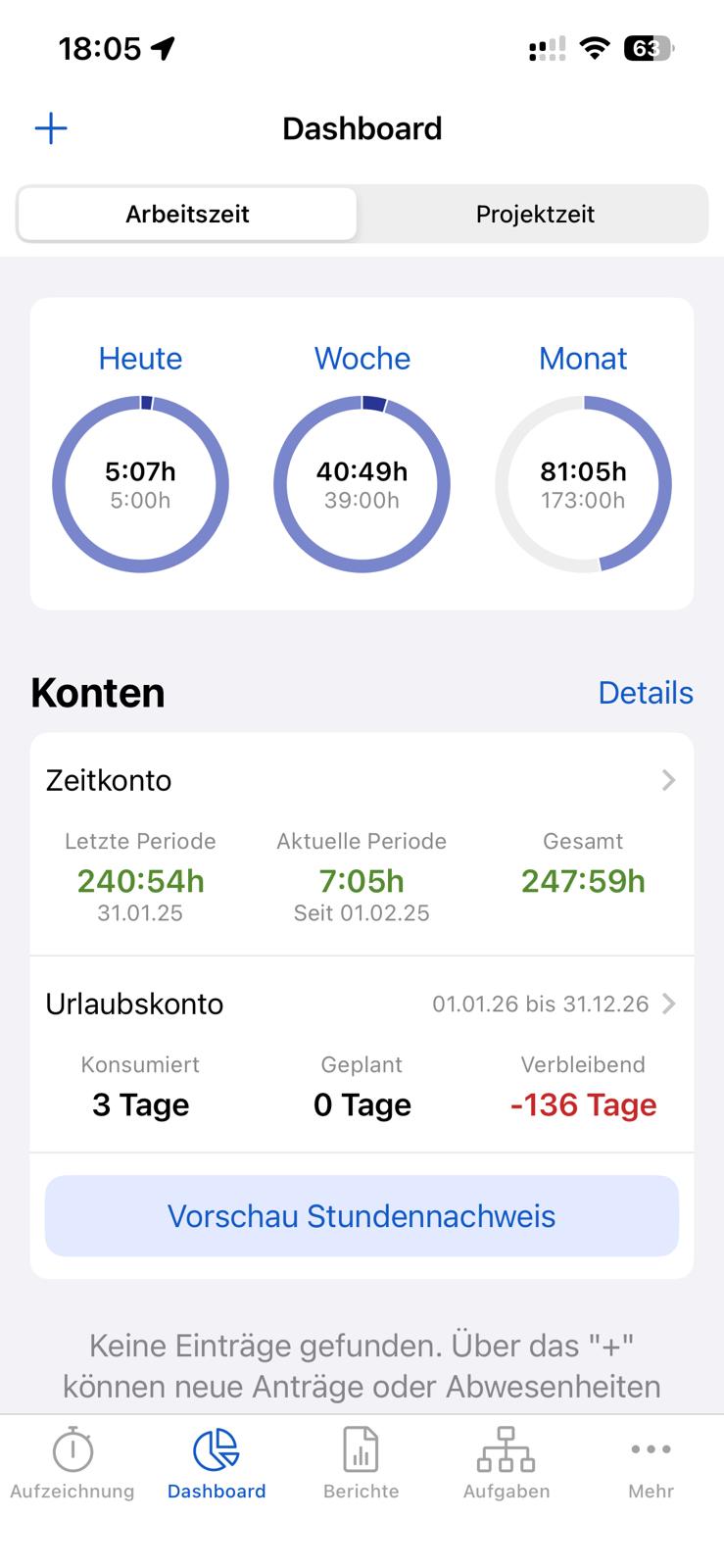
Task: Switch to the Projektzeit tab
Action: 535,214
